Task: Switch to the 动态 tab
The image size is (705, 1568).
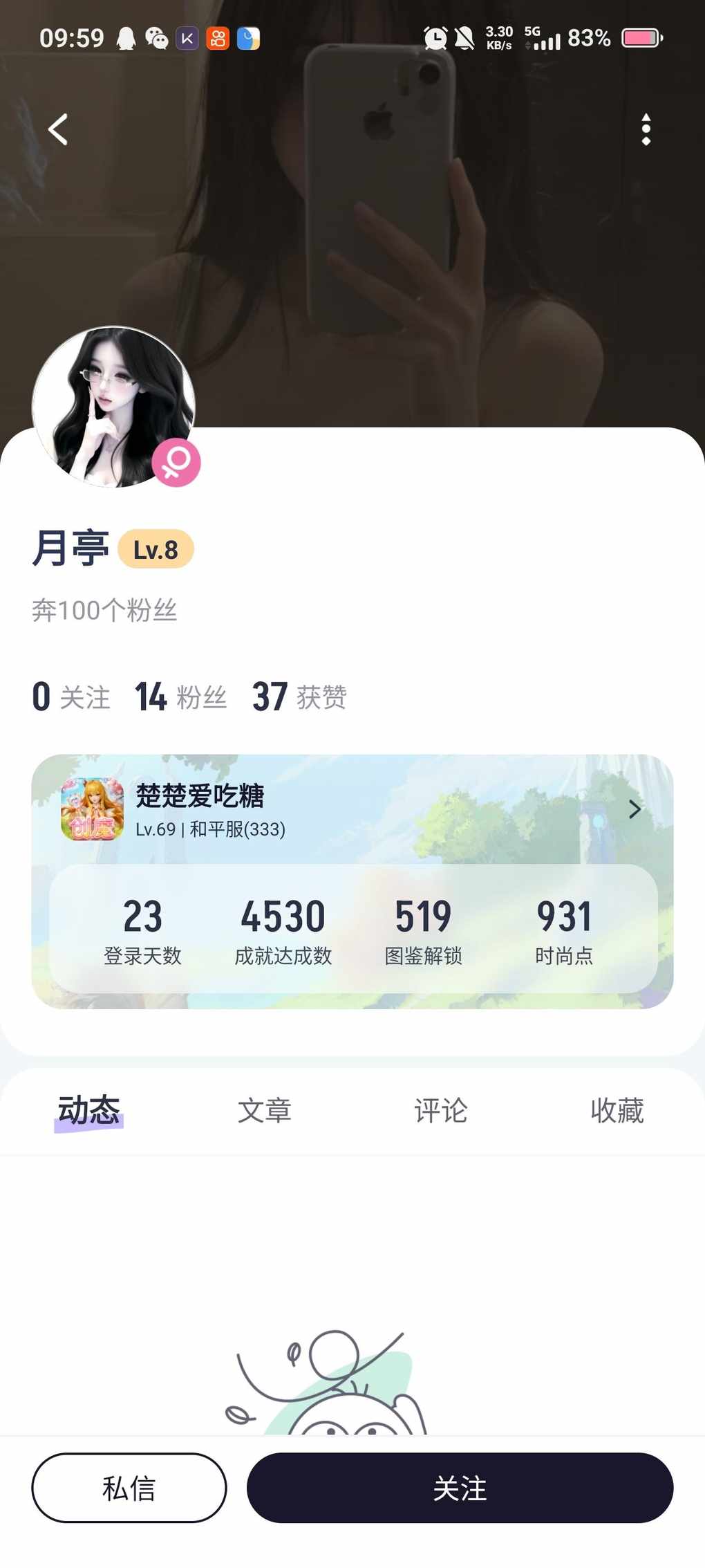Action: pos(89,1110)
